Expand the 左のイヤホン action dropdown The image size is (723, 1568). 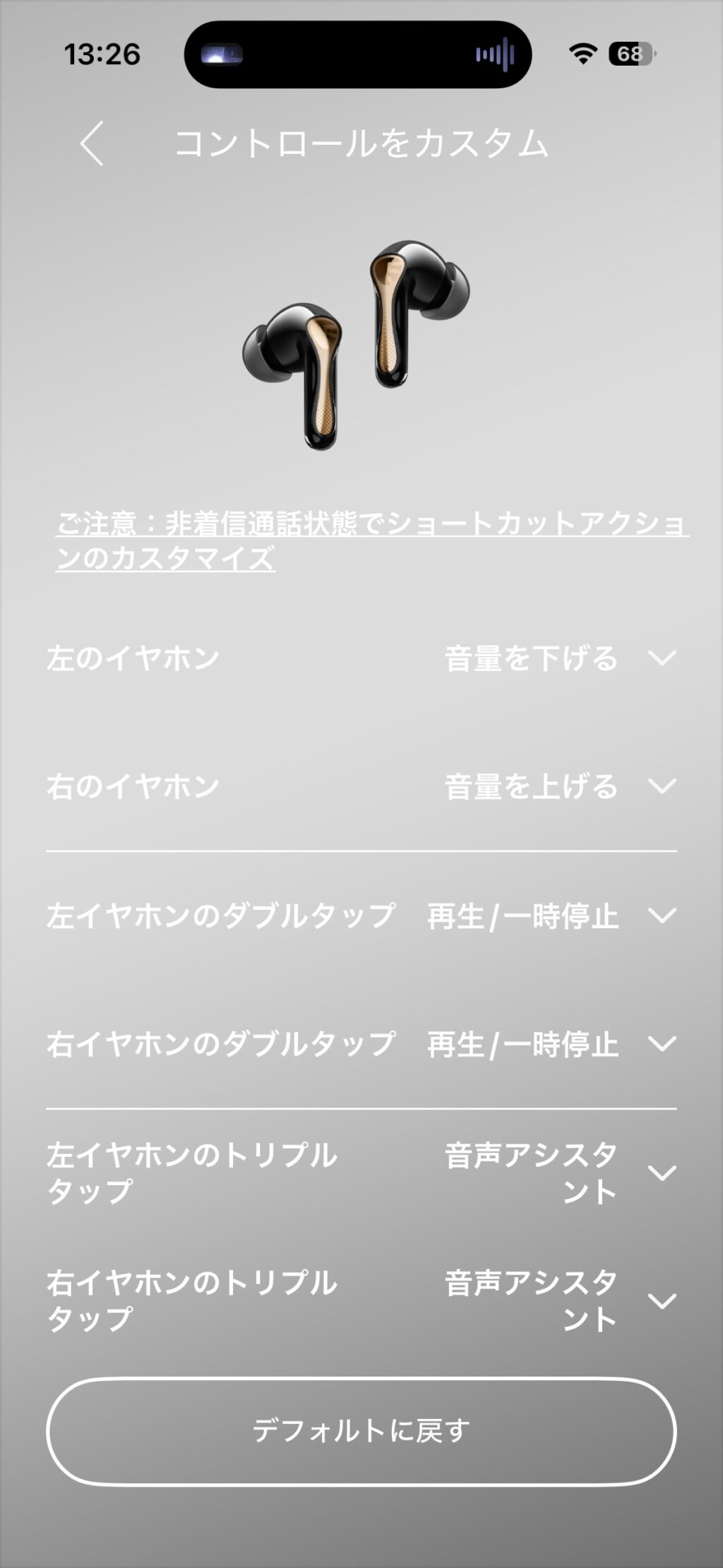(x=661, y=658)
